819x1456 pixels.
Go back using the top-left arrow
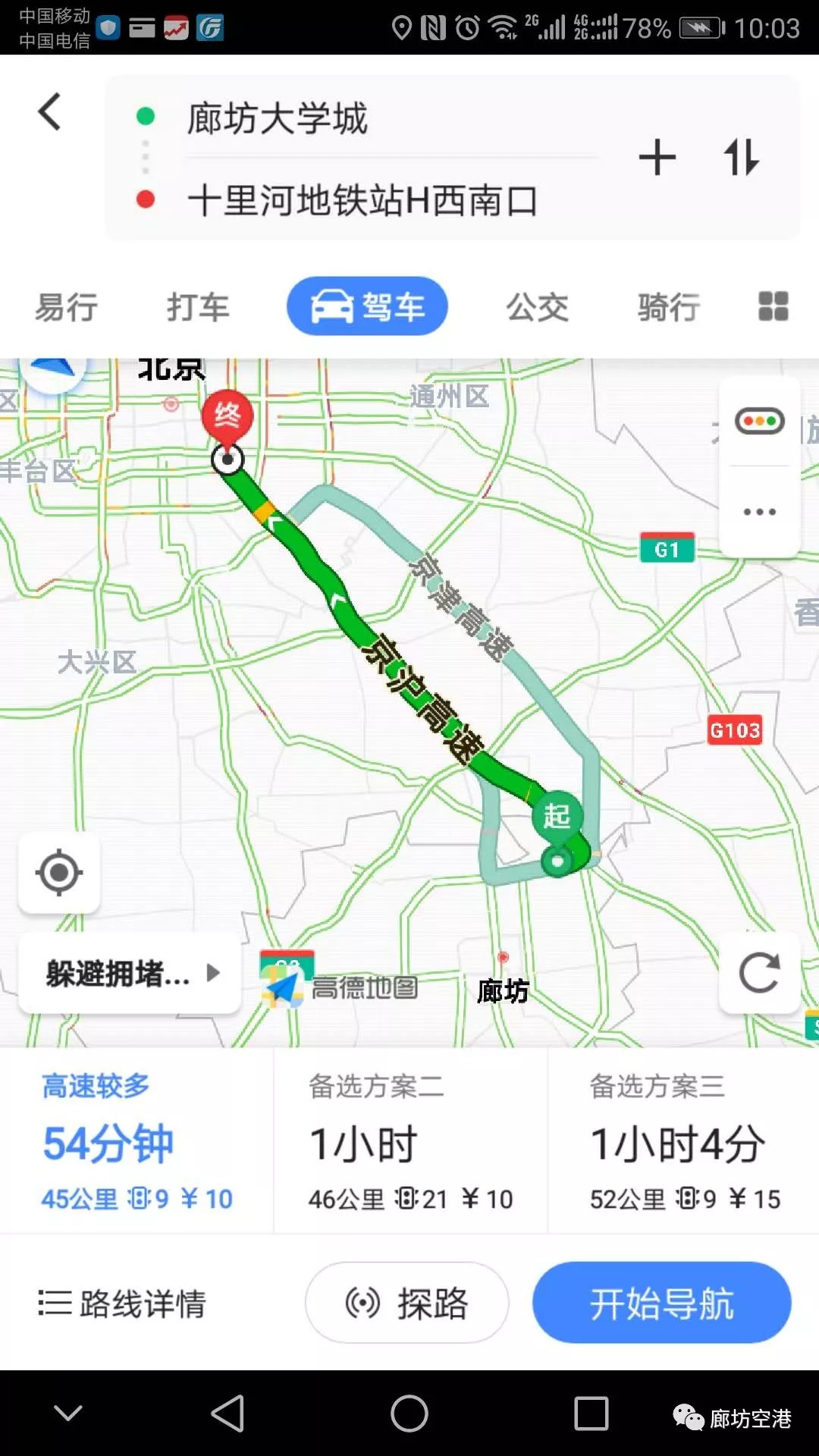[x=50, y=112]
